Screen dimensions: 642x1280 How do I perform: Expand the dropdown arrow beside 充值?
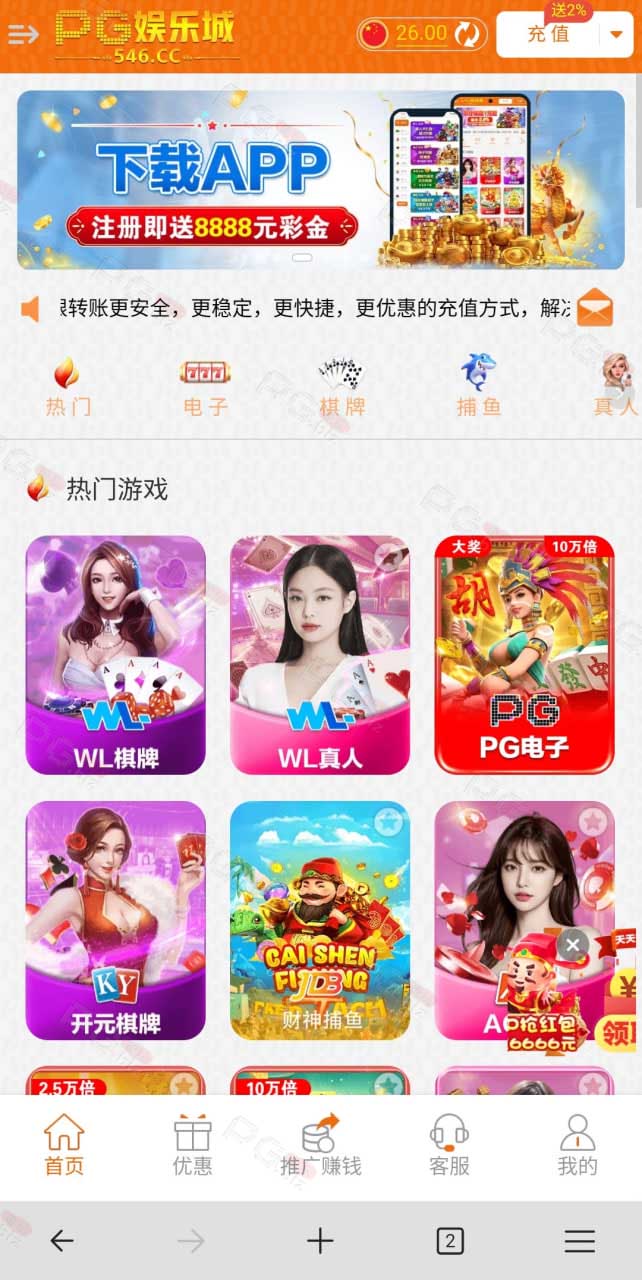615,34
